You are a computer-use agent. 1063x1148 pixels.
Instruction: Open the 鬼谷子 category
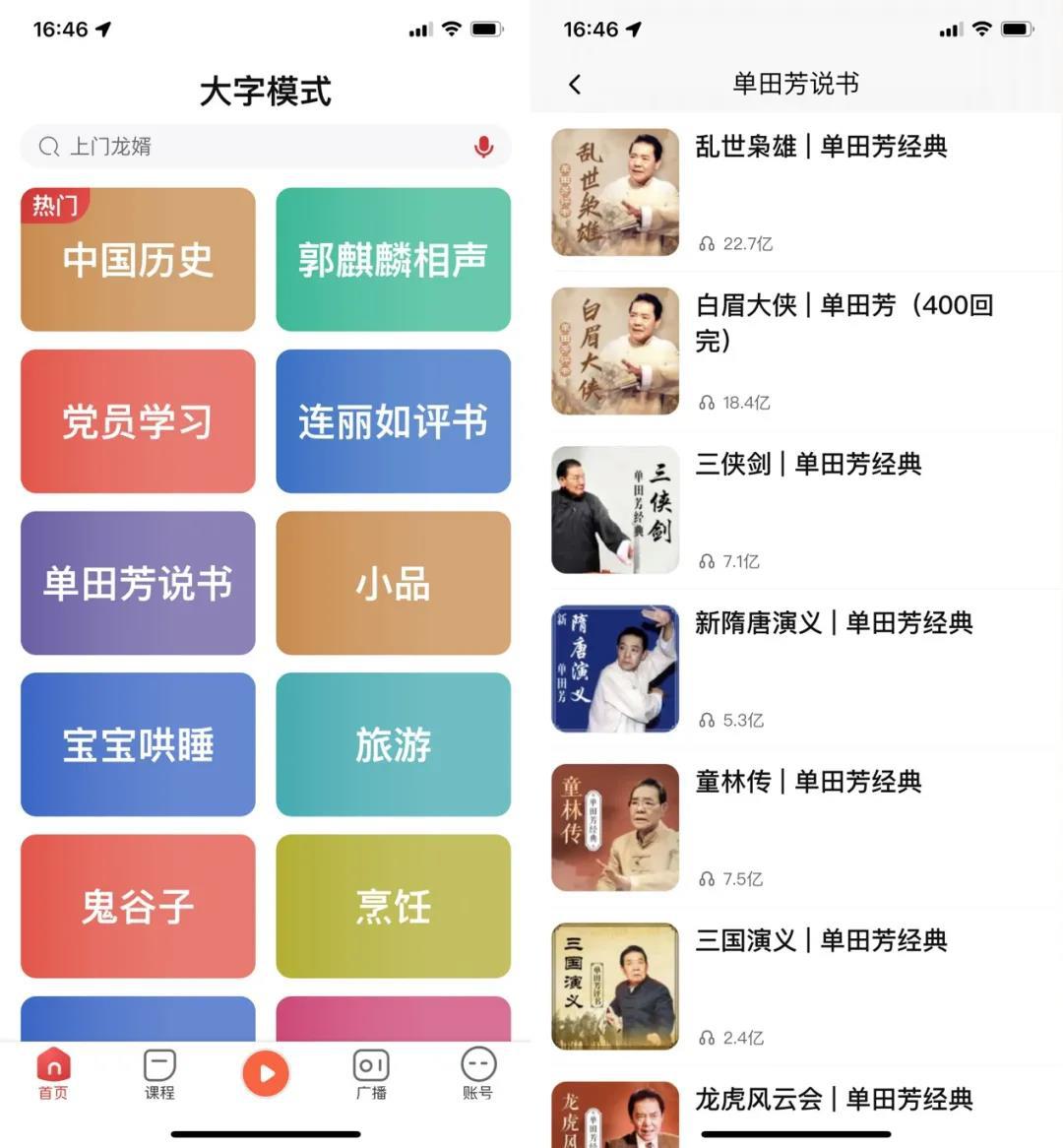[x=138, y=906]
